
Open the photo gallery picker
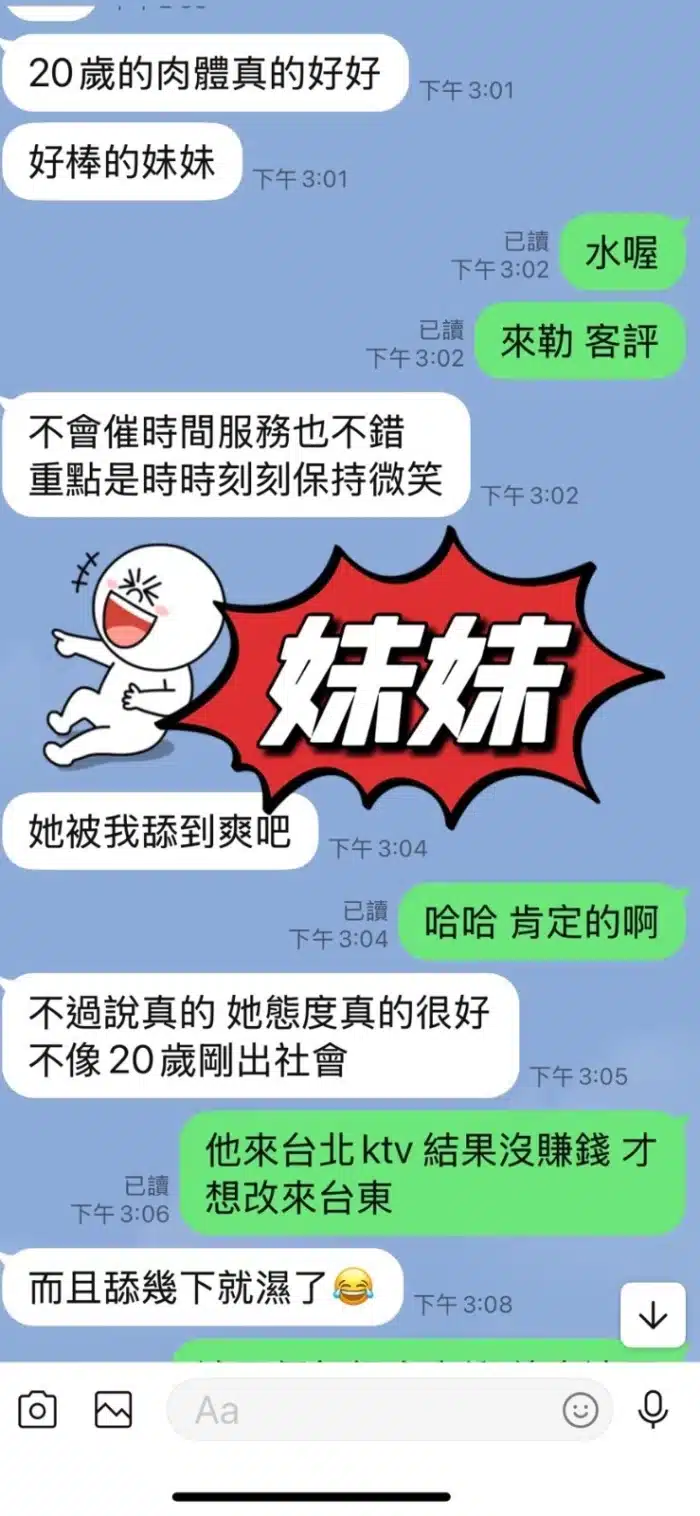pos(113,1410)
